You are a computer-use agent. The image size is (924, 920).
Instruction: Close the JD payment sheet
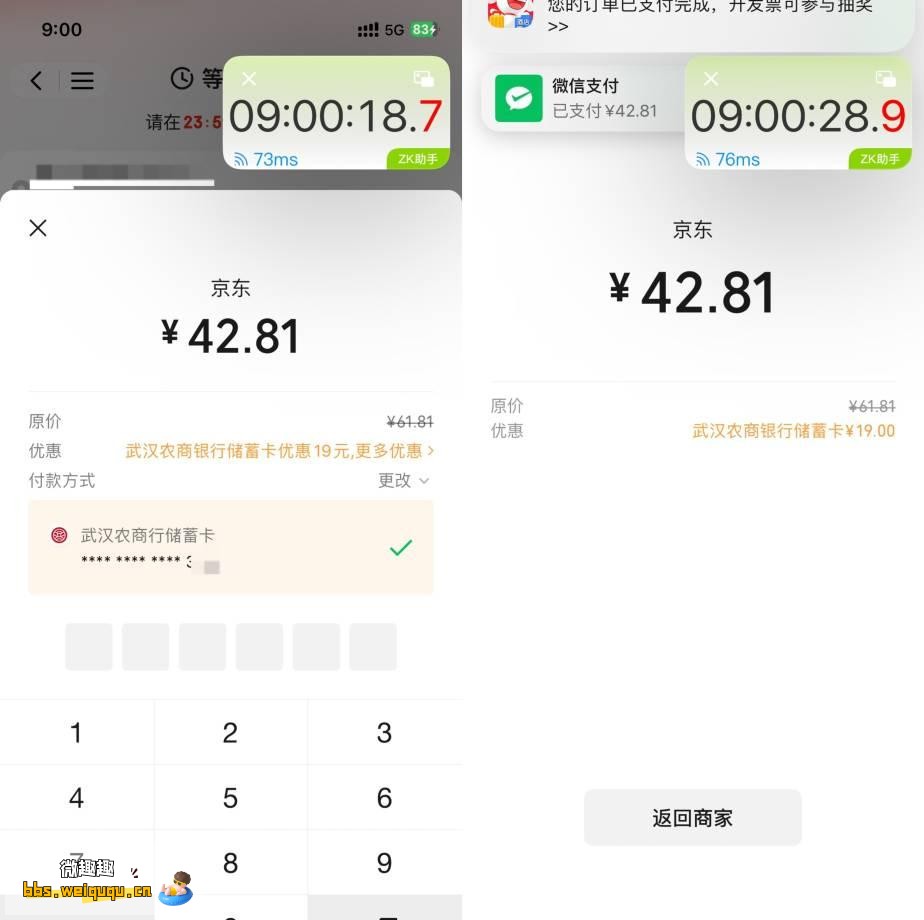pyautogui.click(x=38, y=228)
